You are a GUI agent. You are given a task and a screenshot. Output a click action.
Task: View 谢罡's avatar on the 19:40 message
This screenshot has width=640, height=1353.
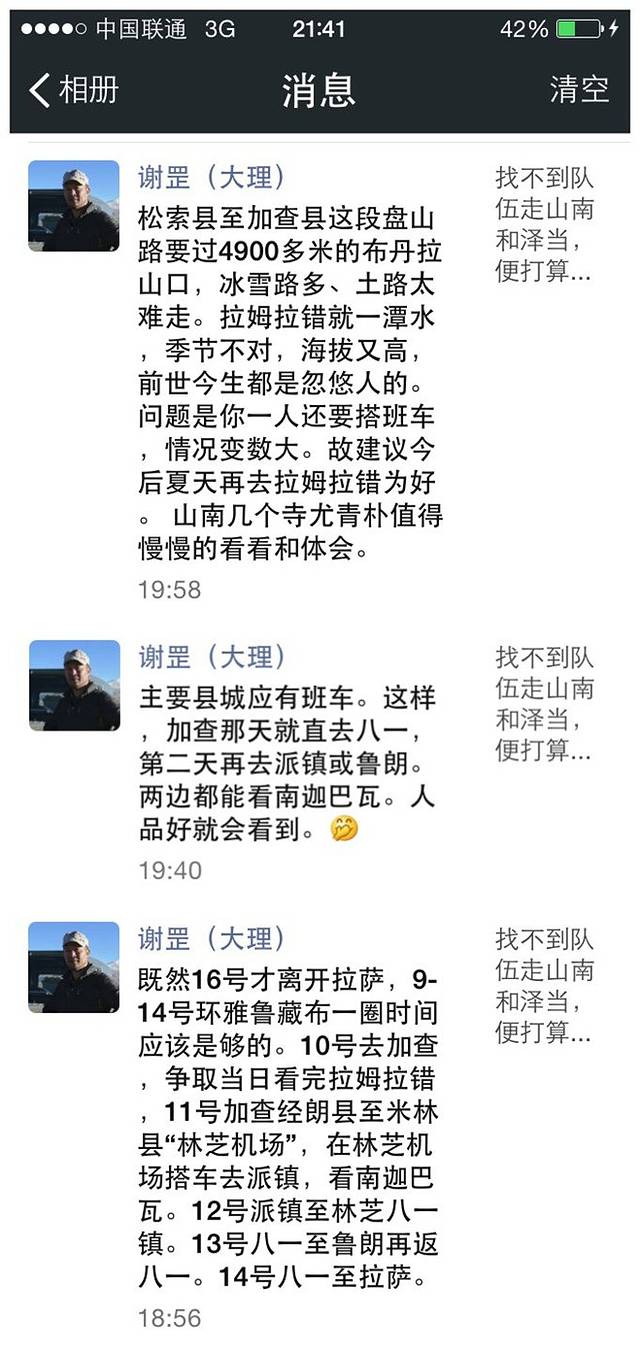pos(74,685)
